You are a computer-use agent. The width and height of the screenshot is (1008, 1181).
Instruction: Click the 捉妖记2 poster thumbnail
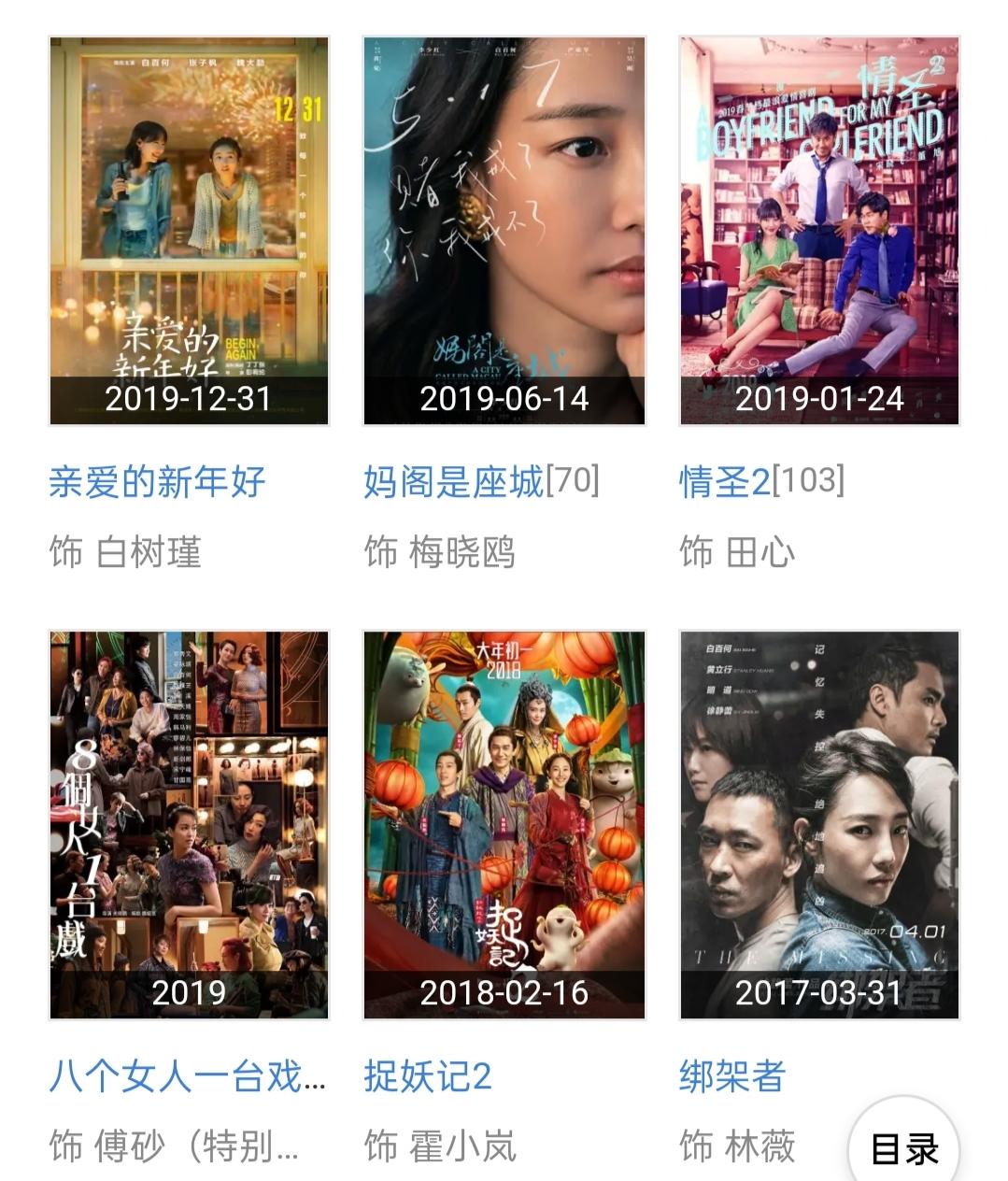502,822
